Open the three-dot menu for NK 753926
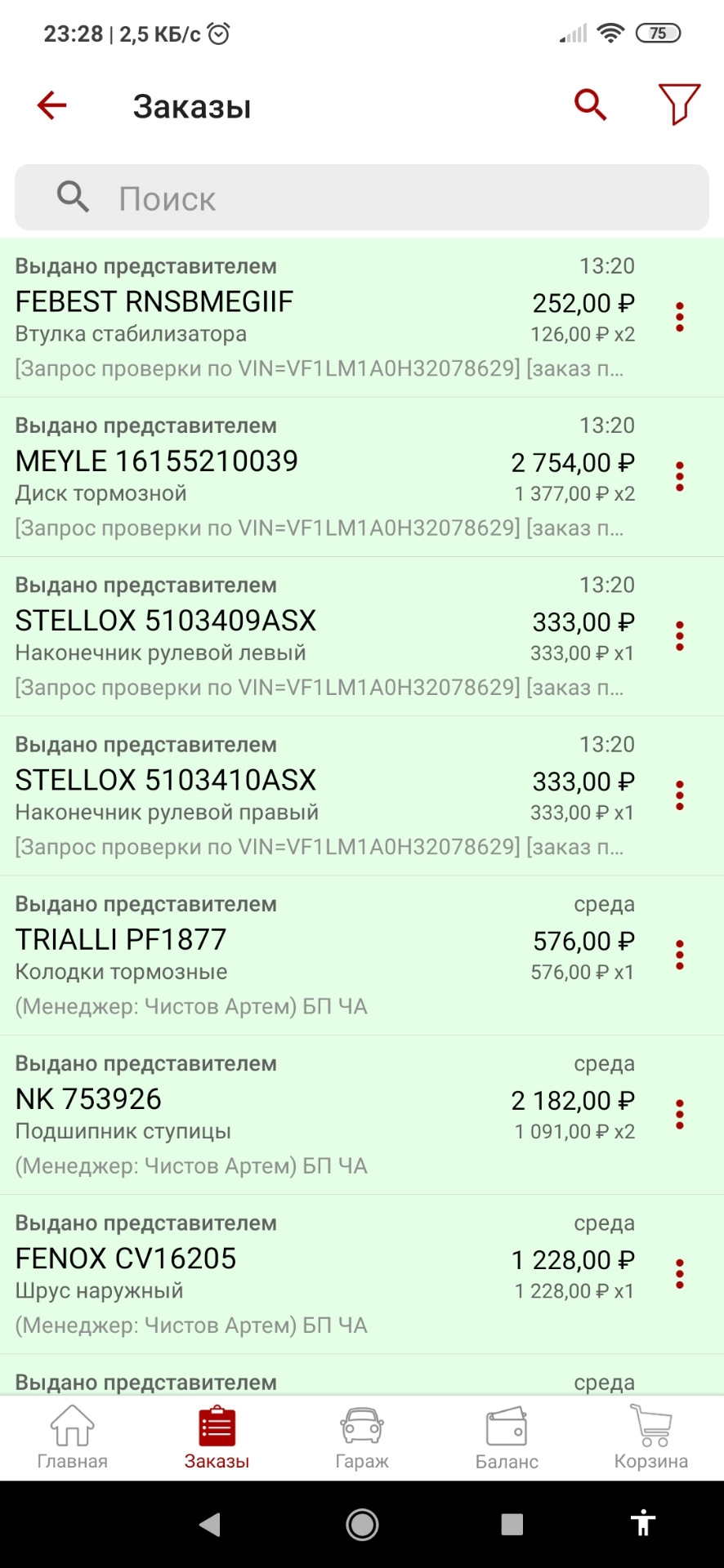 pos(679,1115)
